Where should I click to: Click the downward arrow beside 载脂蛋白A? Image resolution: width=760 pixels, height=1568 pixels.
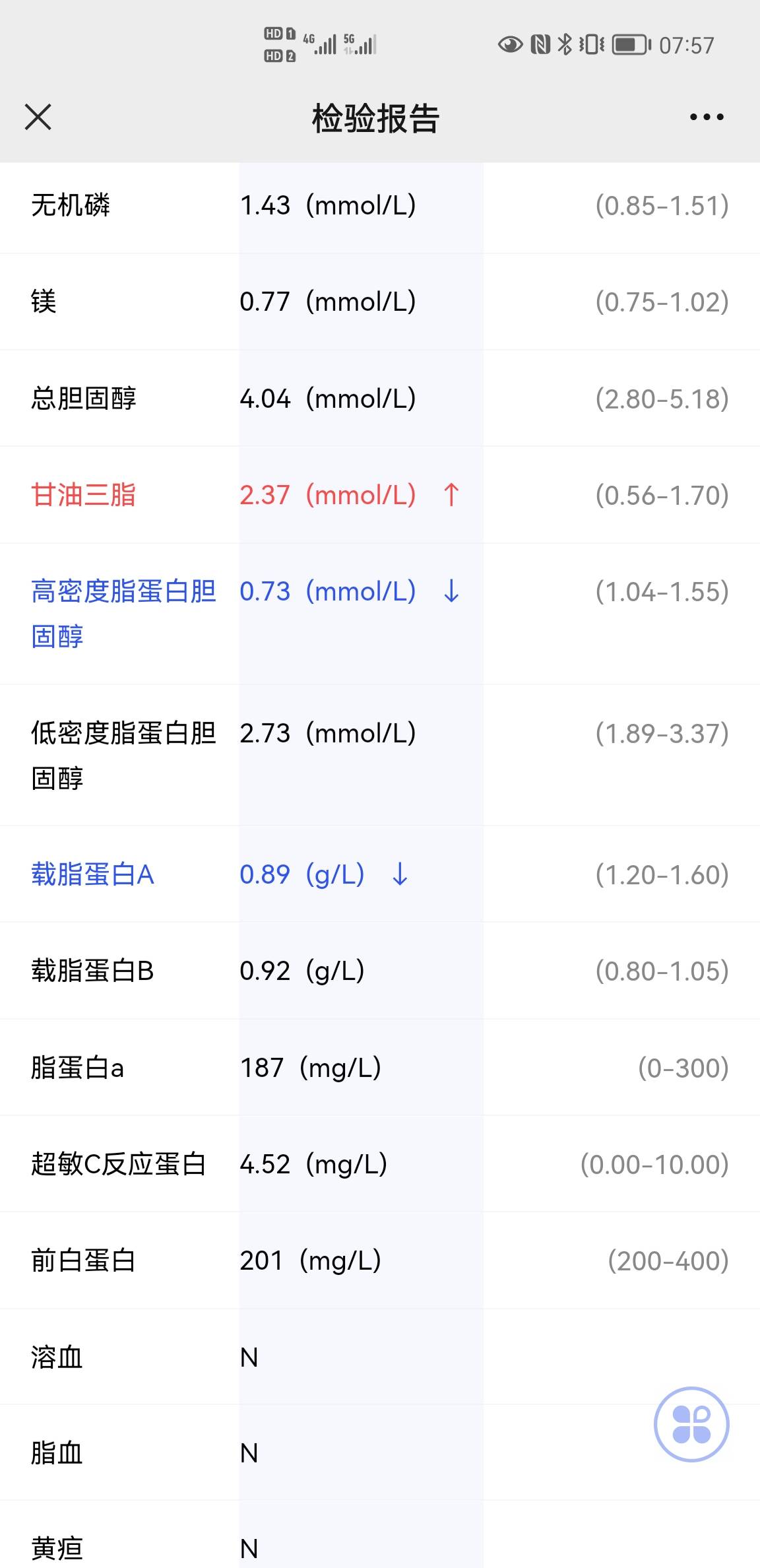[x=398, y=874]
